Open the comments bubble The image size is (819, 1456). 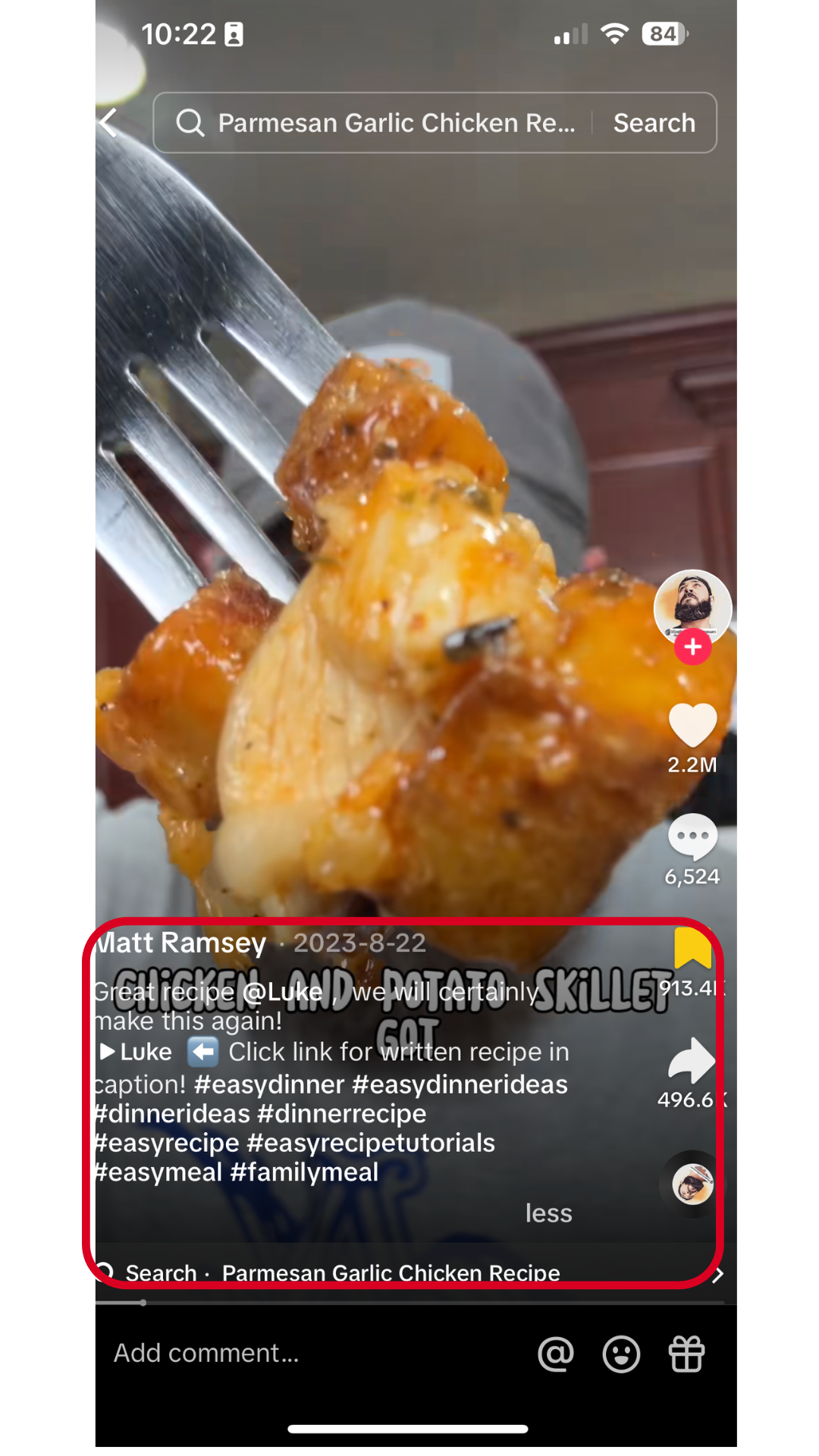(692, 837)
